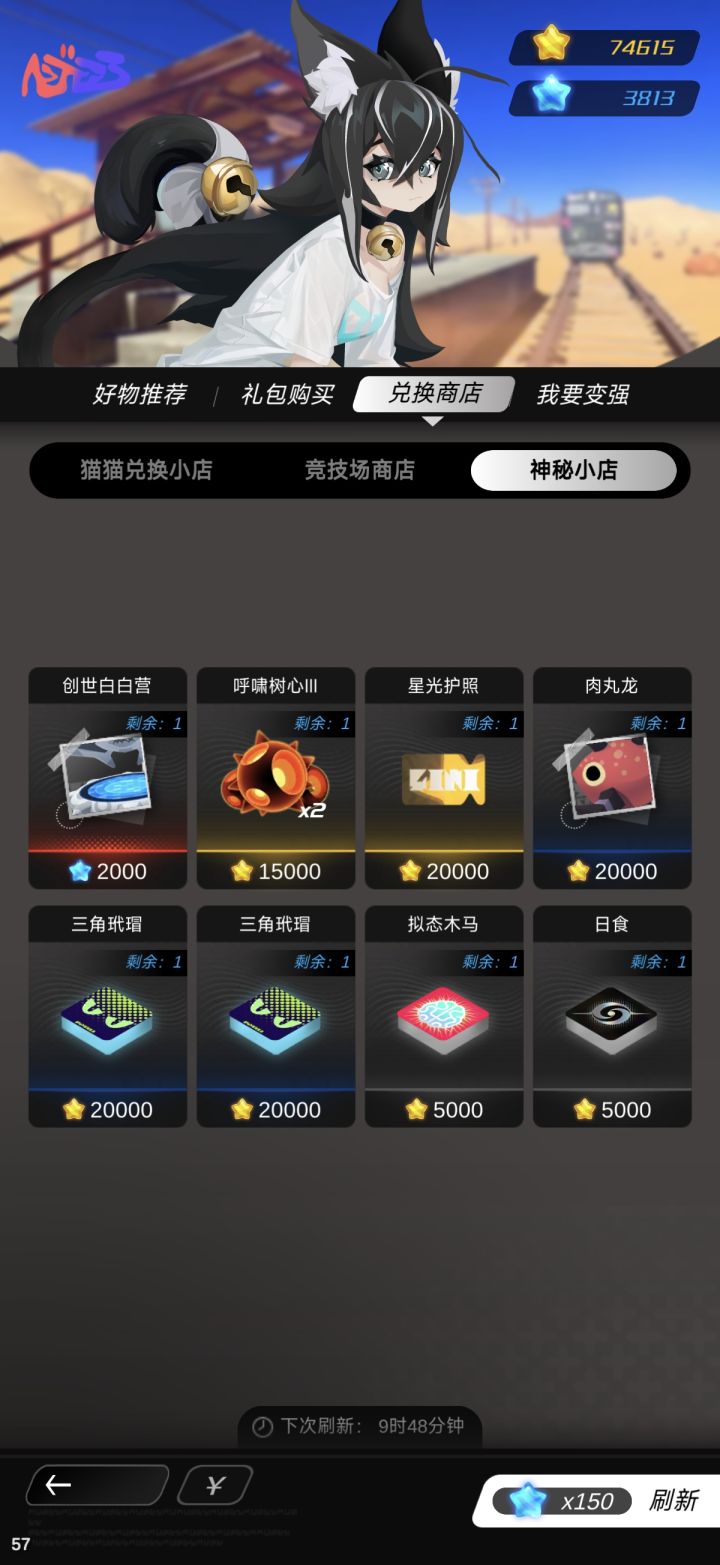Open the ¥ purchase currency button

pos(214,1486)
